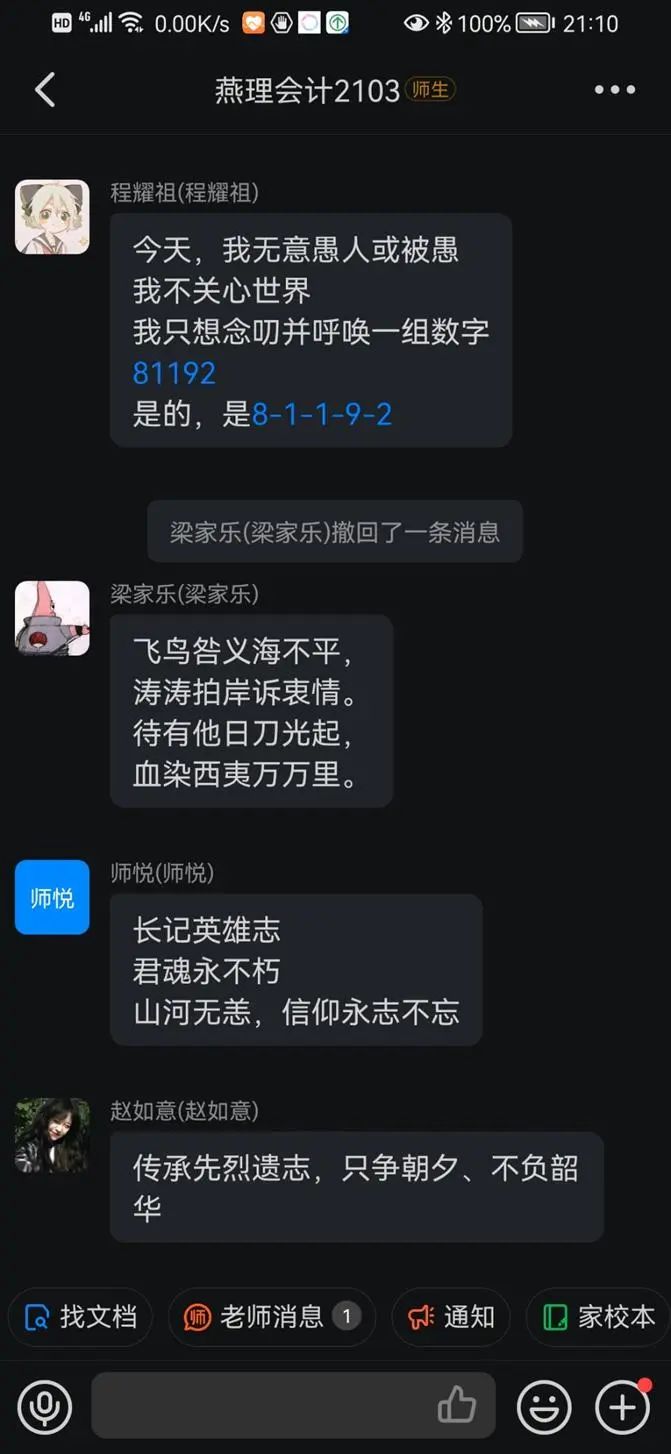Open the emoji picker
This screenshot has height=1454, width=671.
pyautogui.click(x=544, y=1407)
